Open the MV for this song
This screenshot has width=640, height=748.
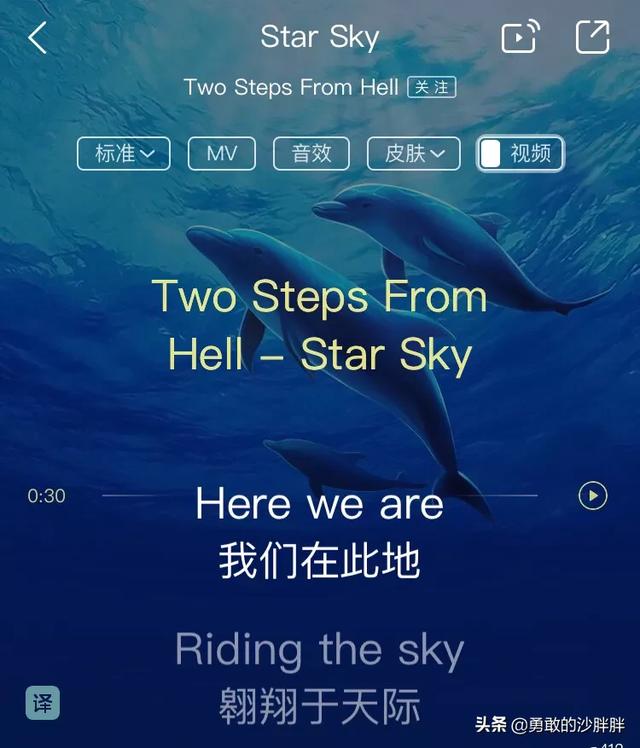pyautogui.click(x=222, y=153)
